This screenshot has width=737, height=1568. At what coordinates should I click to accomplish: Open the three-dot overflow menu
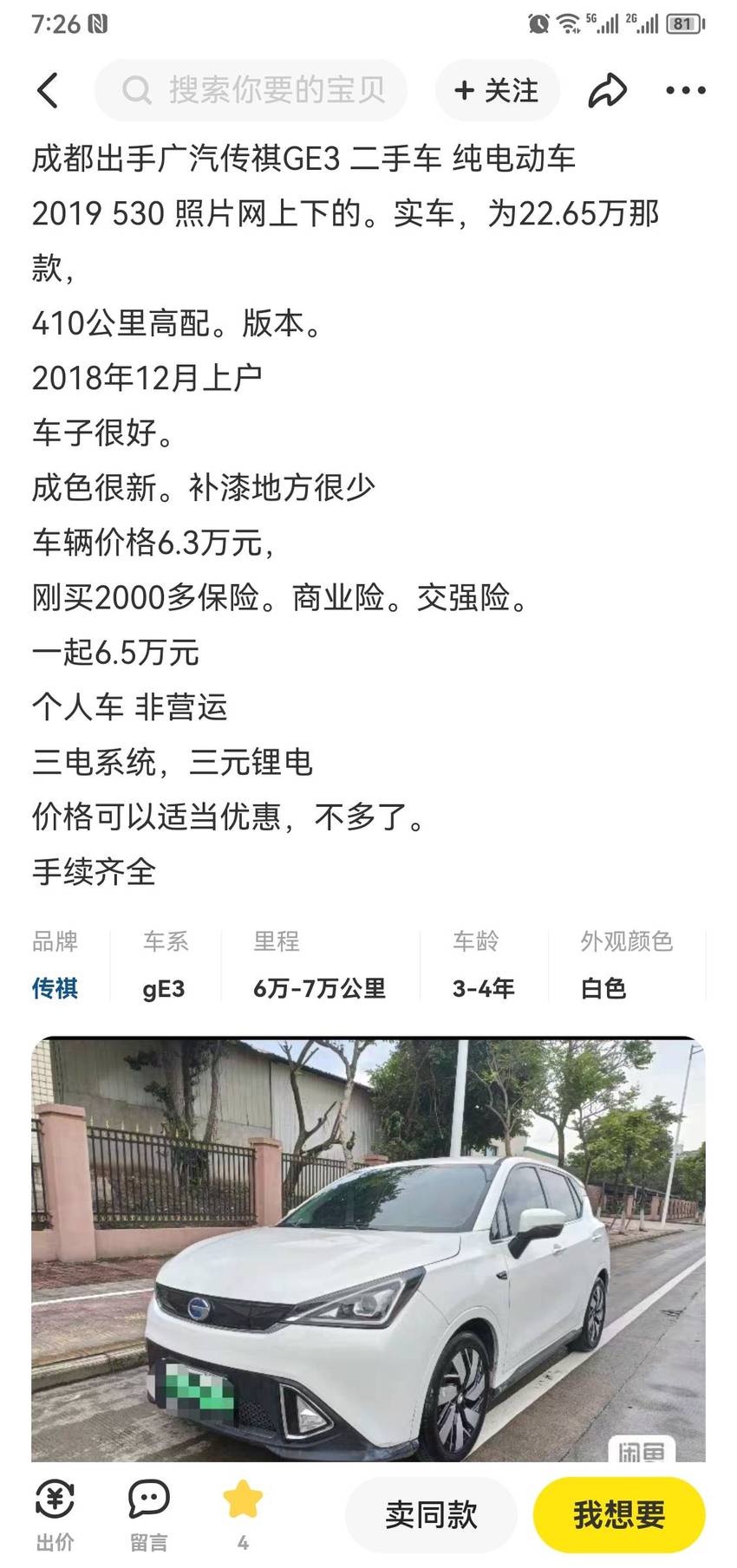tap(685, 90)
